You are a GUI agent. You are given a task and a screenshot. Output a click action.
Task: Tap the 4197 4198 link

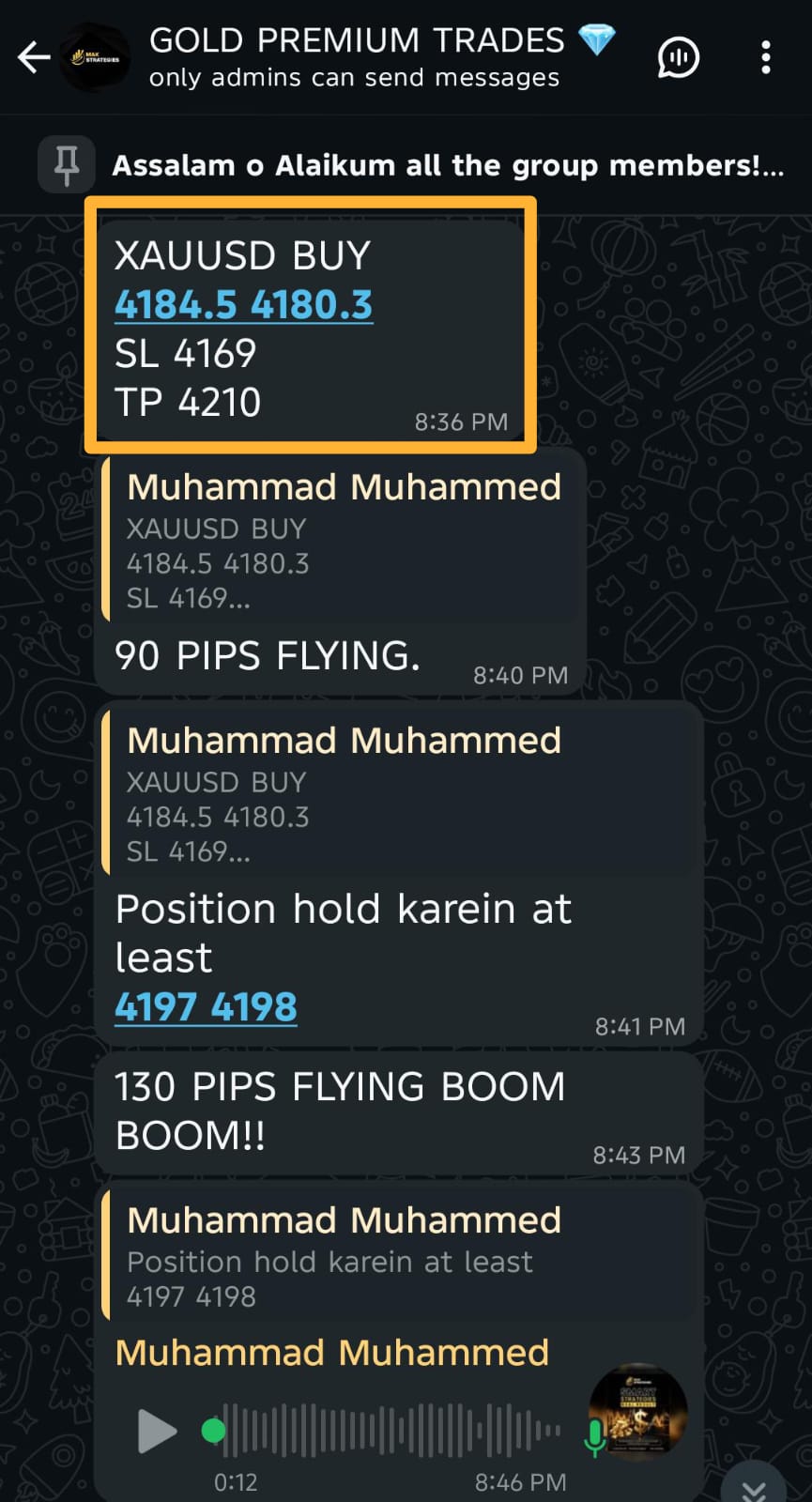tap(206, 1007)
